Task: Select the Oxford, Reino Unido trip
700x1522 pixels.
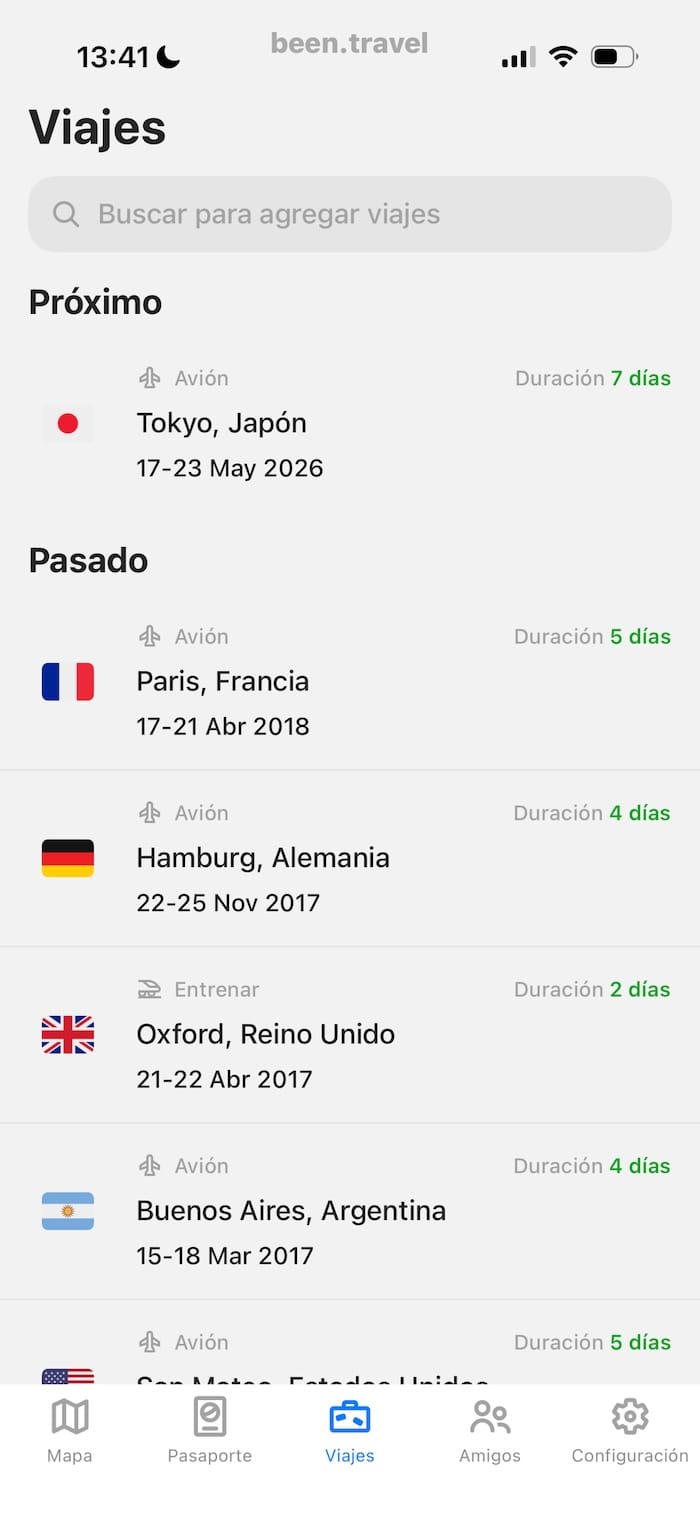Action: (350, 1034)
